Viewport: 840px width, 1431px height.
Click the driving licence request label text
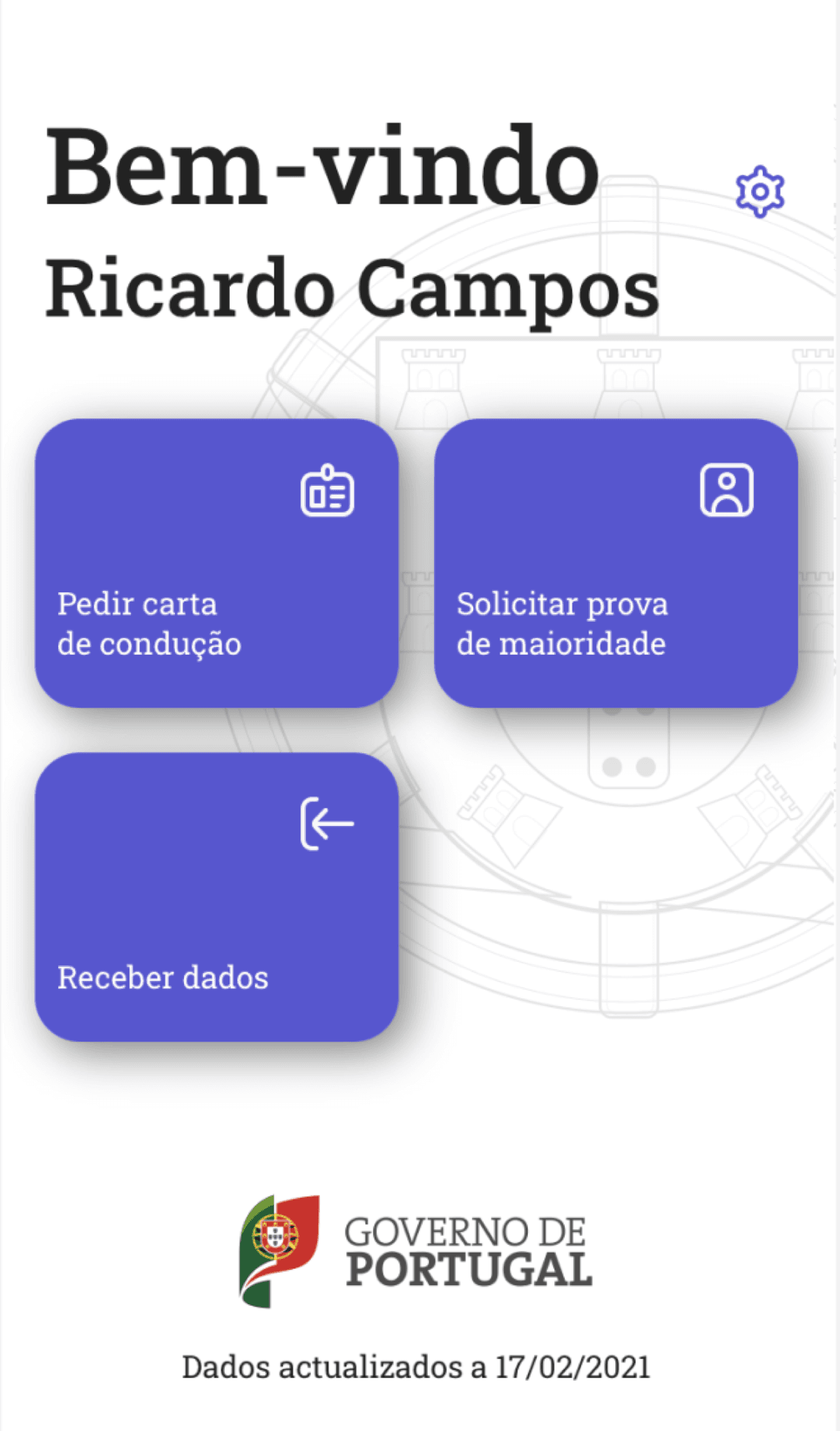pyautogui.click(x=150, y=623)
